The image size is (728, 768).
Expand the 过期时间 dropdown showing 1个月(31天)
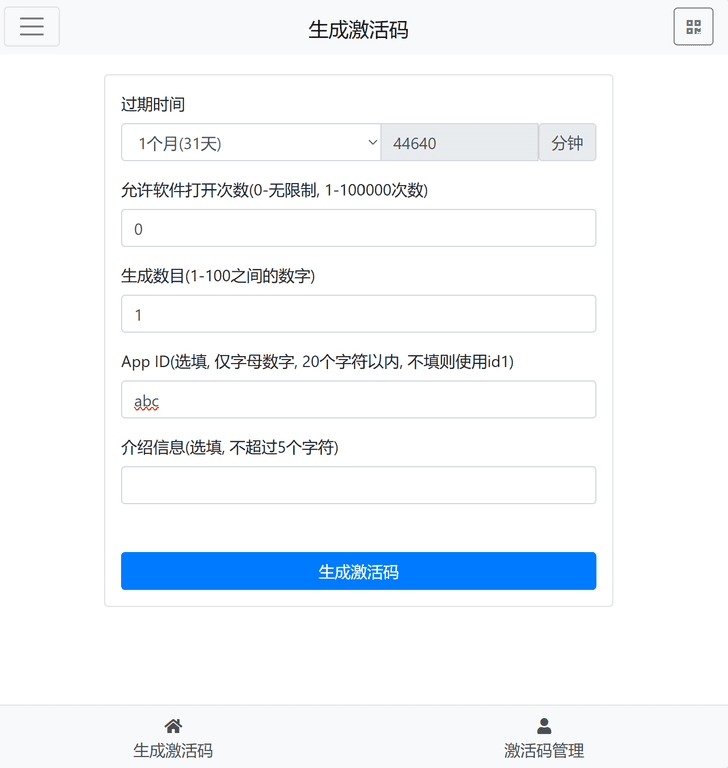click(250, 143)
